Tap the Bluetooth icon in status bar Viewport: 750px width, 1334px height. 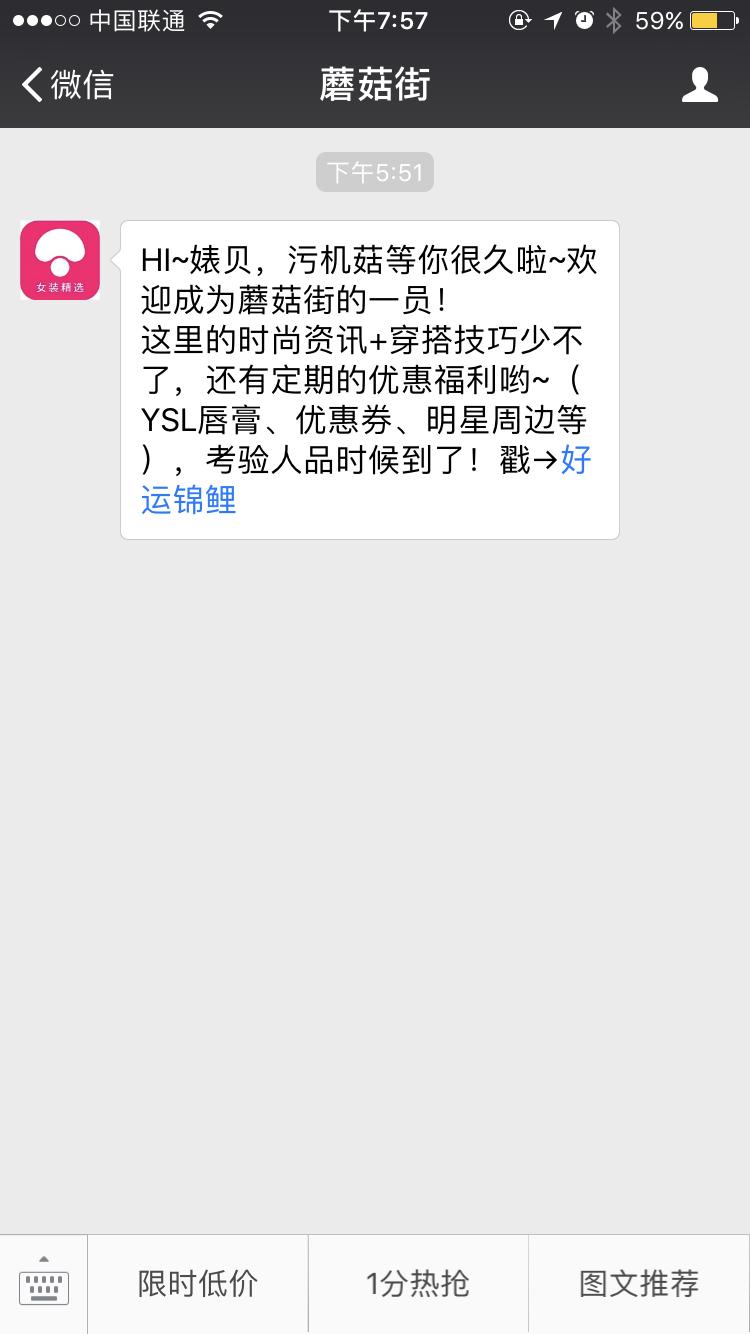[x=614, y=20]
